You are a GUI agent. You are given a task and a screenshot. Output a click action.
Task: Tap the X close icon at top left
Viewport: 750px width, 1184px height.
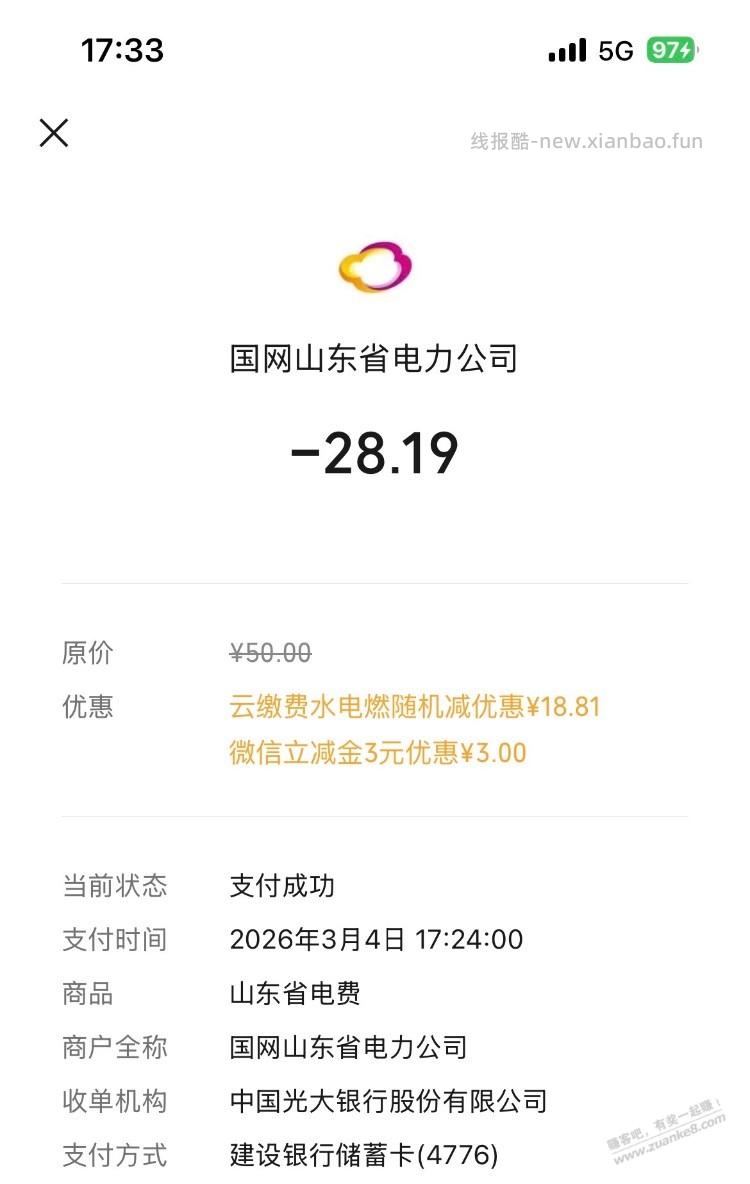55,131
